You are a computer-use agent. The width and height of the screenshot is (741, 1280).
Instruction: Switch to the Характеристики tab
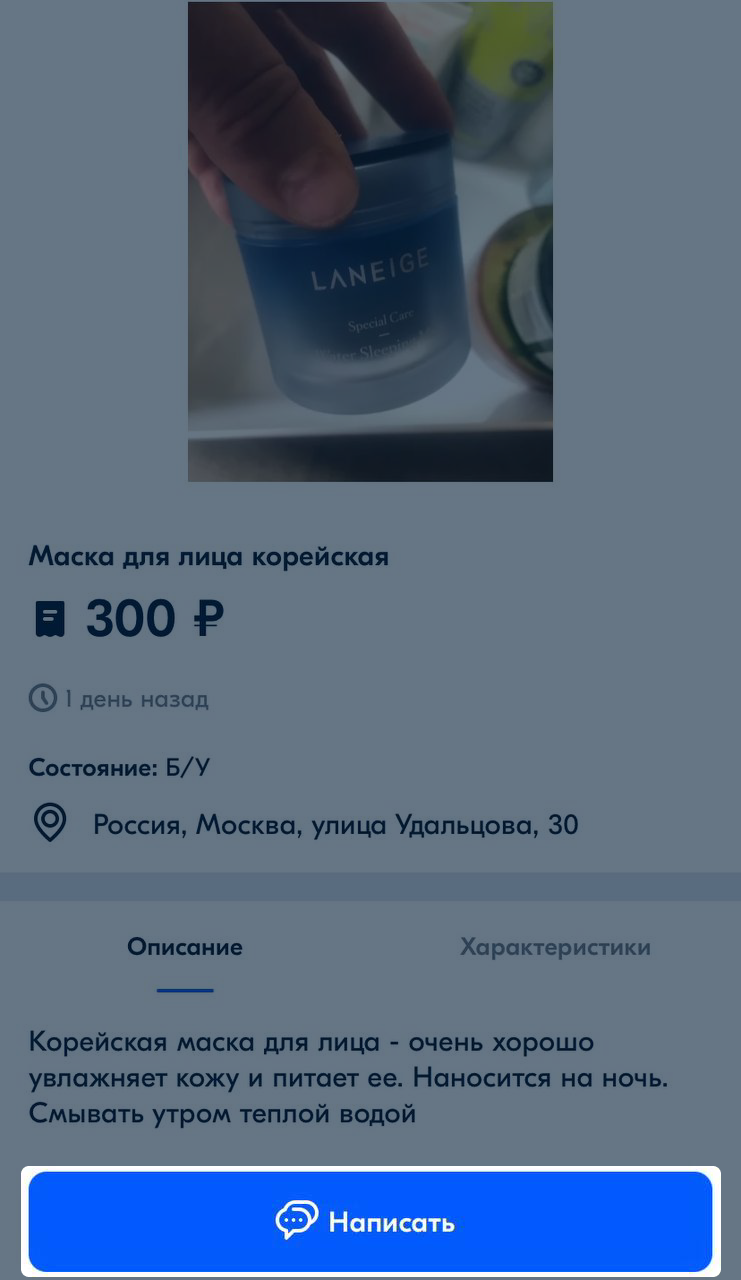555,947
